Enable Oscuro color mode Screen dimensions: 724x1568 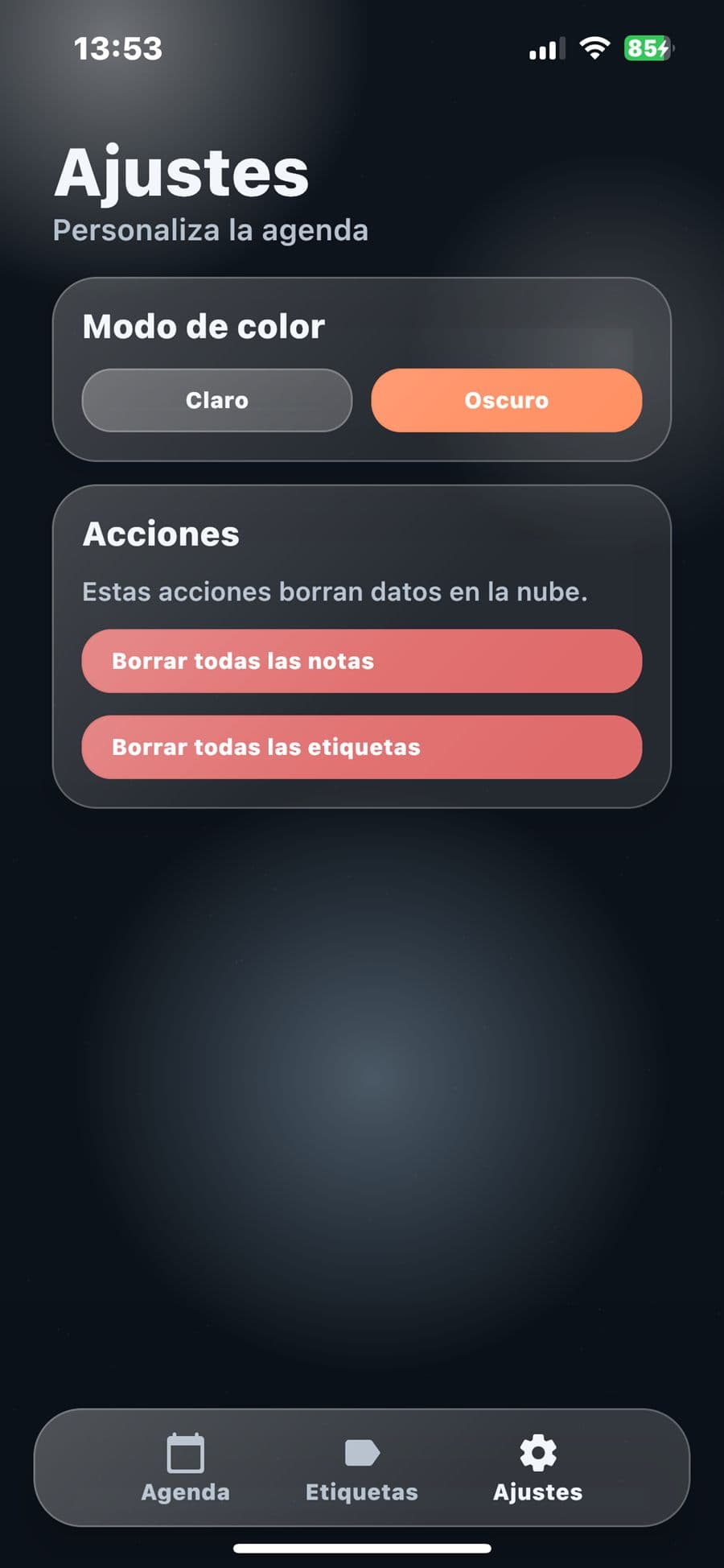(x=507, y=400)
